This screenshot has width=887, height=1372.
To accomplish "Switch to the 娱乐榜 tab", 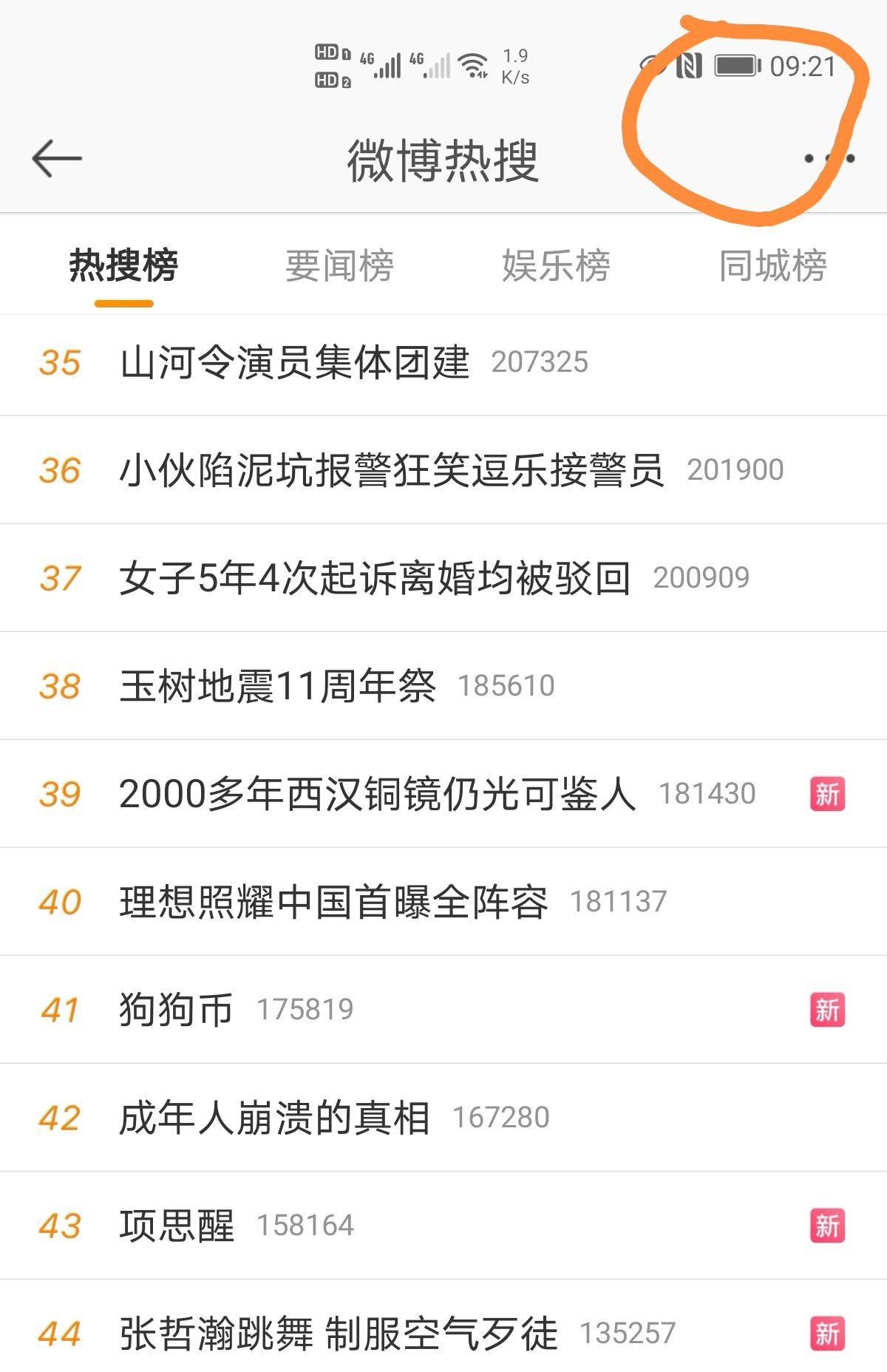I will tap(556, 266).
